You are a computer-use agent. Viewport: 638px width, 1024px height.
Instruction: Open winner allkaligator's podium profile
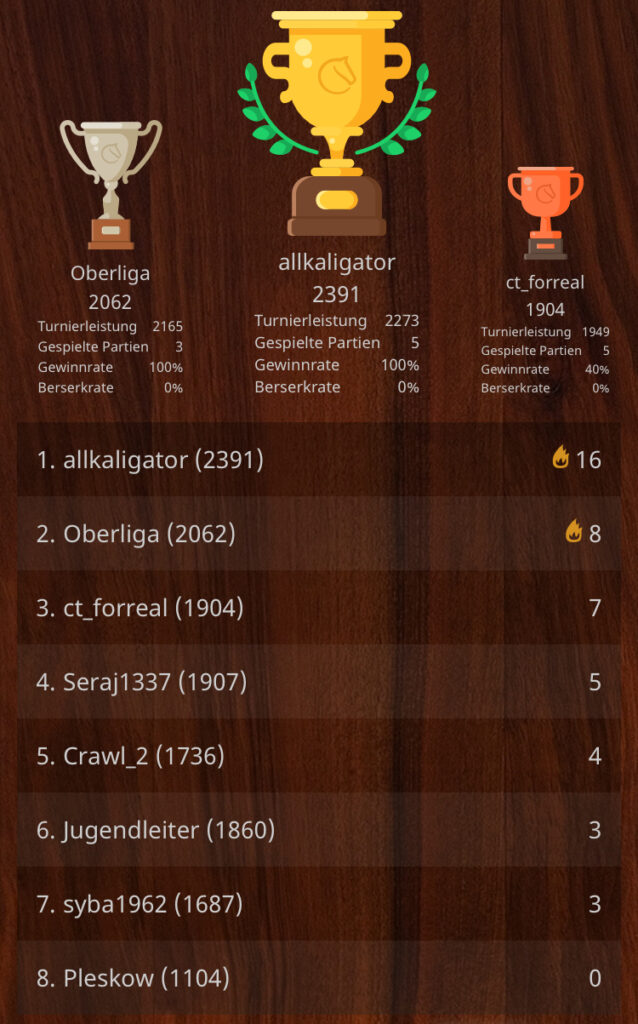coord(336,263)
